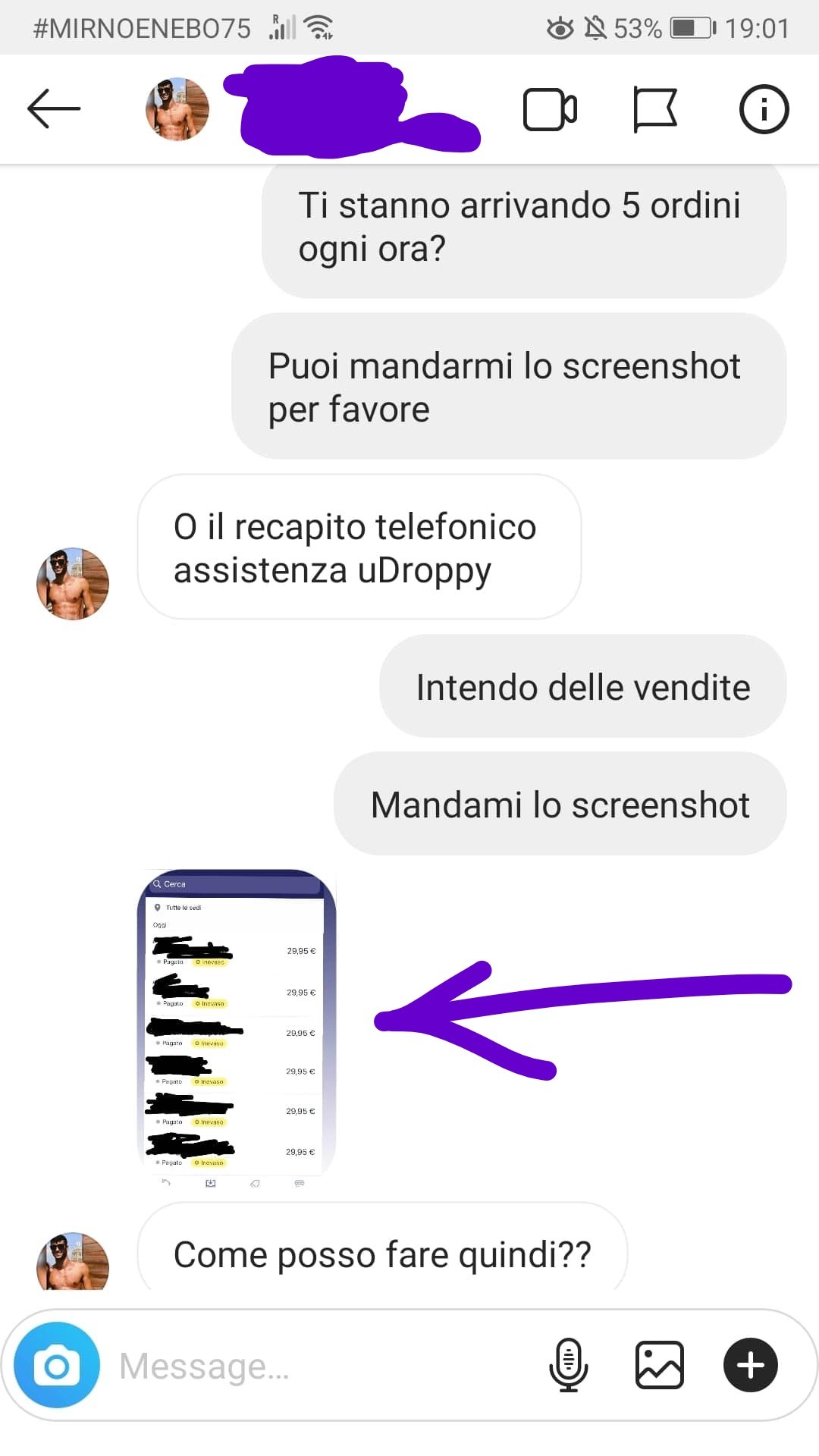Pick a photo from the gallery
819x1456 pixels.
click(x=659, y=1366)
